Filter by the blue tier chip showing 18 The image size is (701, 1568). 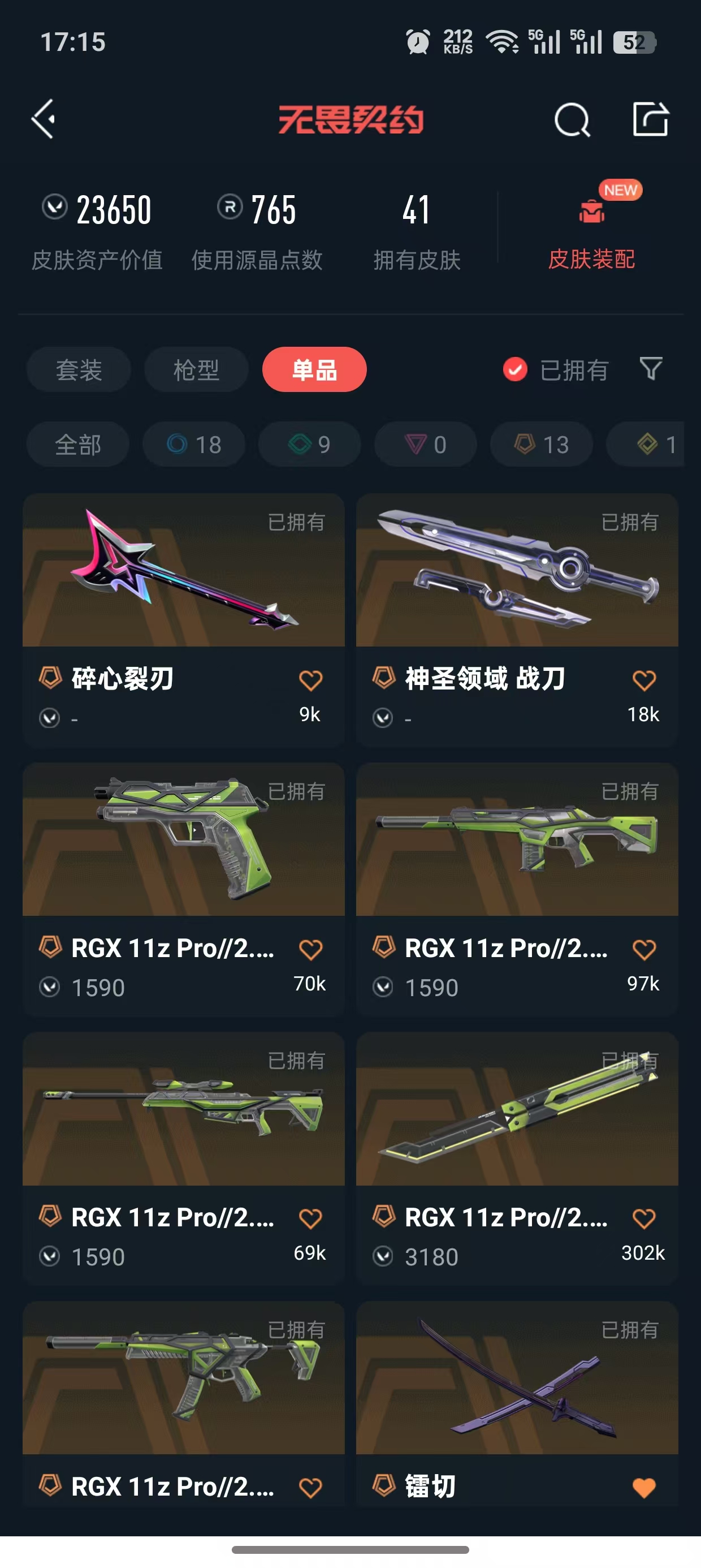(193, 445)
